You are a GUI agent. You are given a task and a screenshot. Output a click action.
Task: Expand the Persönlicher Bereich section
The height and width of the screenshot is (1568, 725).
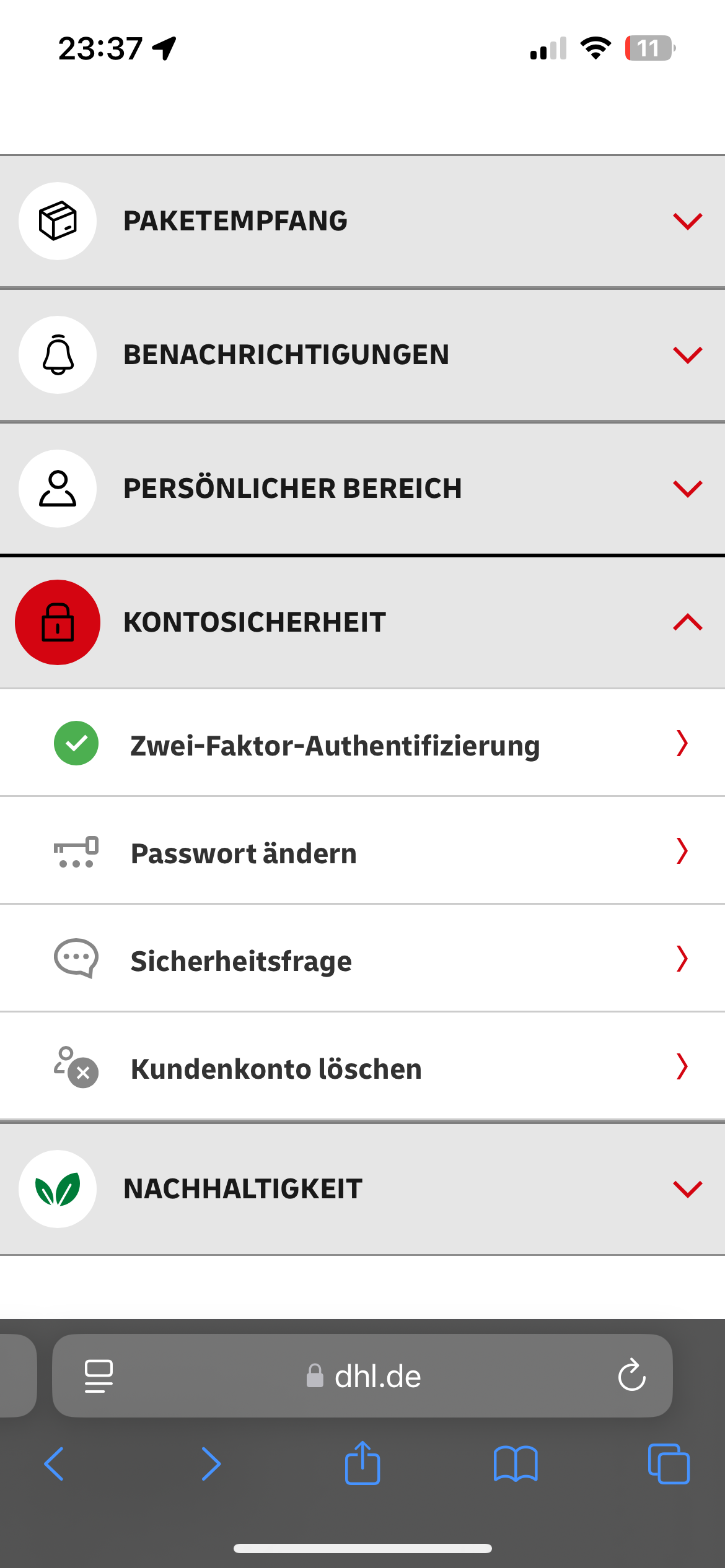click(362, 489)
